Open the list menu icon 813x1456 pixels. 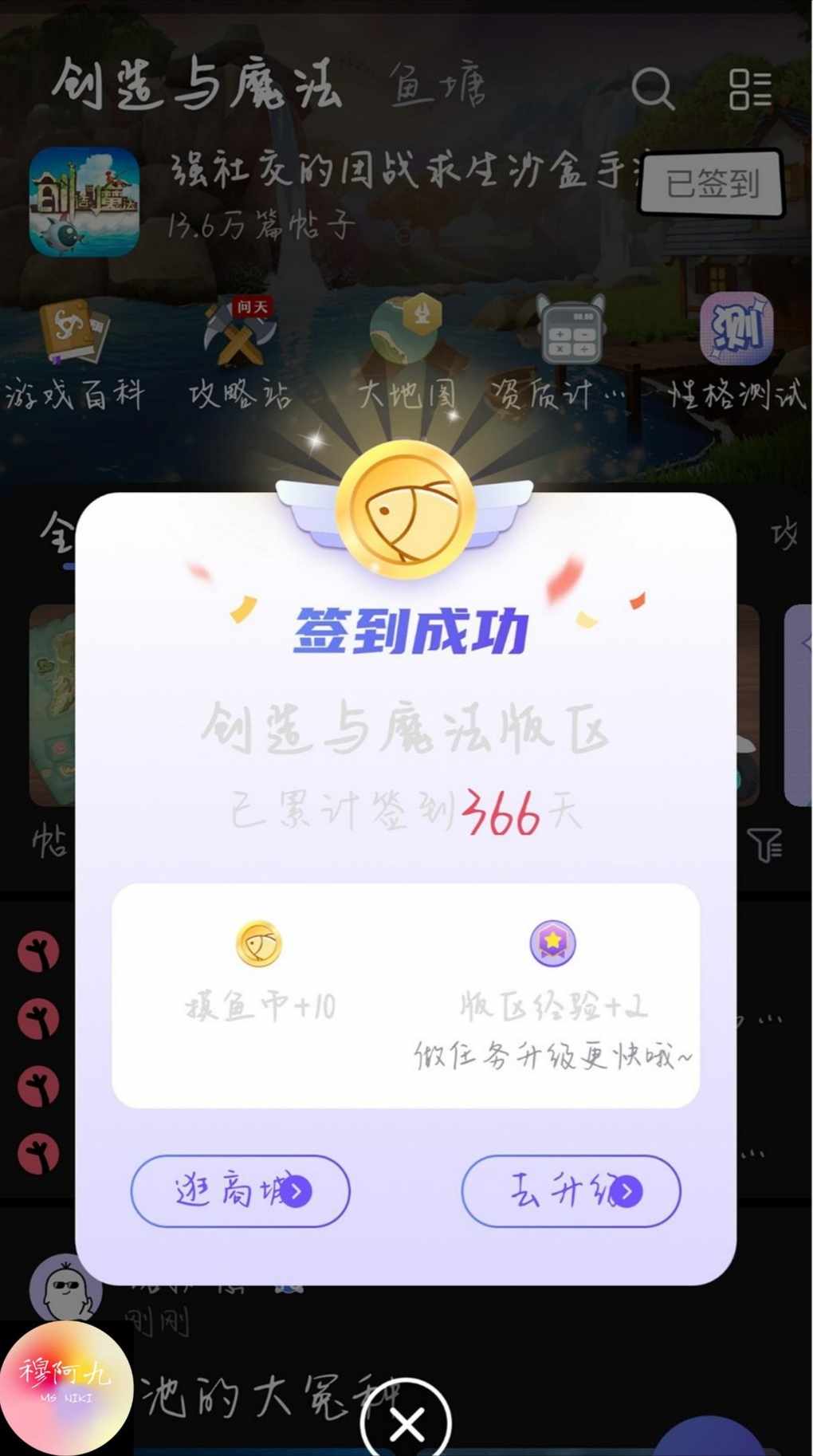750,89
